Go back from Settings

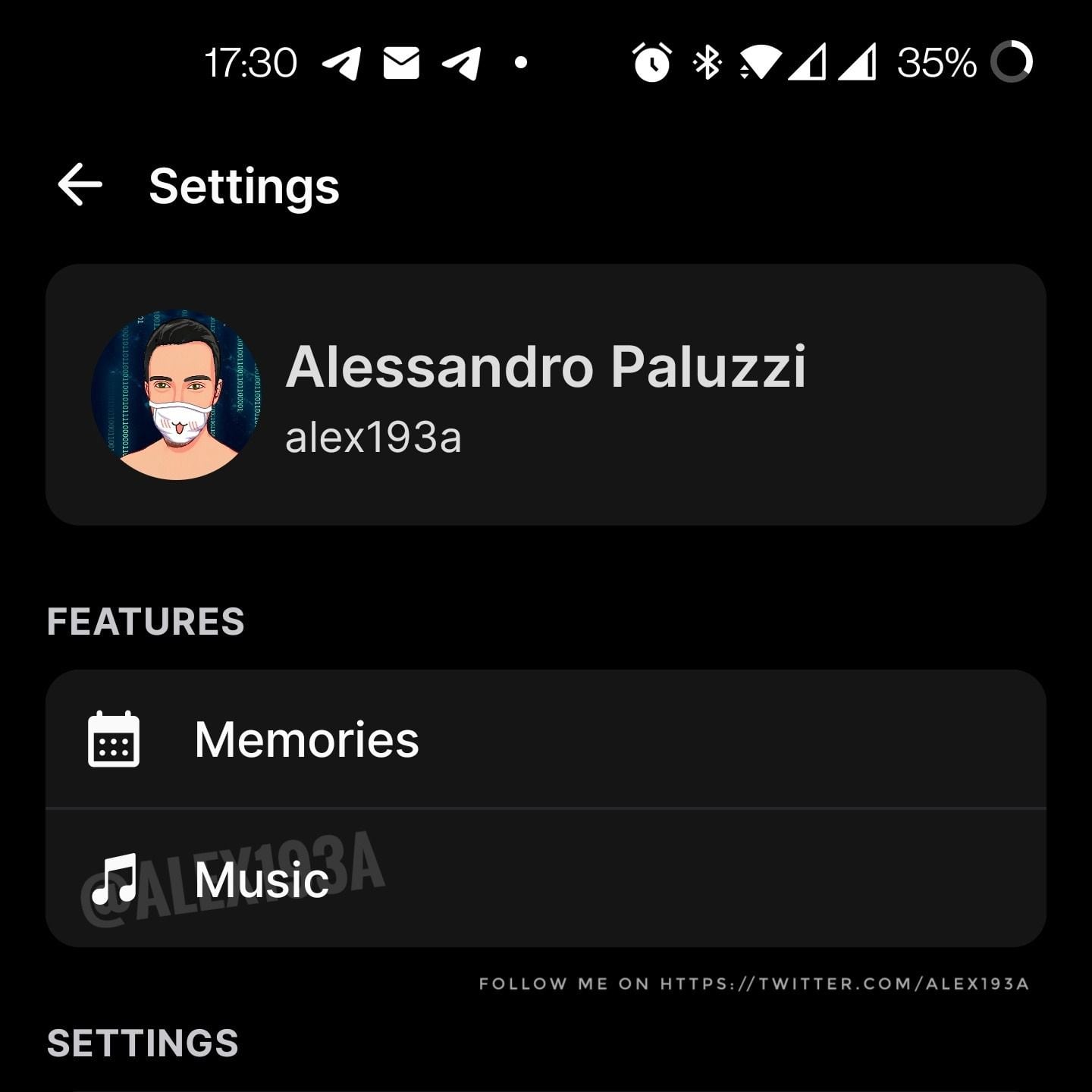pos(80,184)
